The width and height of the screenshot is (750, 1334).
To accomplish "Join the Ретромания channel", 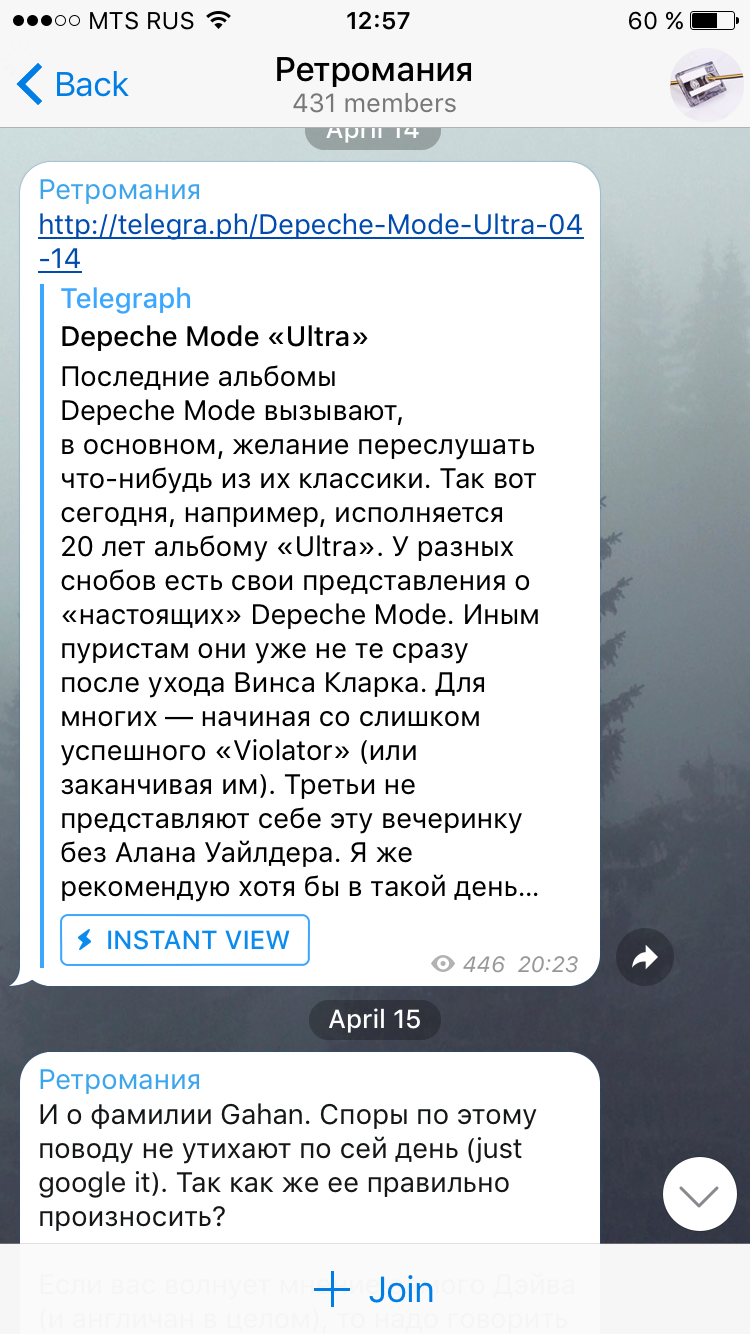I will [375, 1290].
